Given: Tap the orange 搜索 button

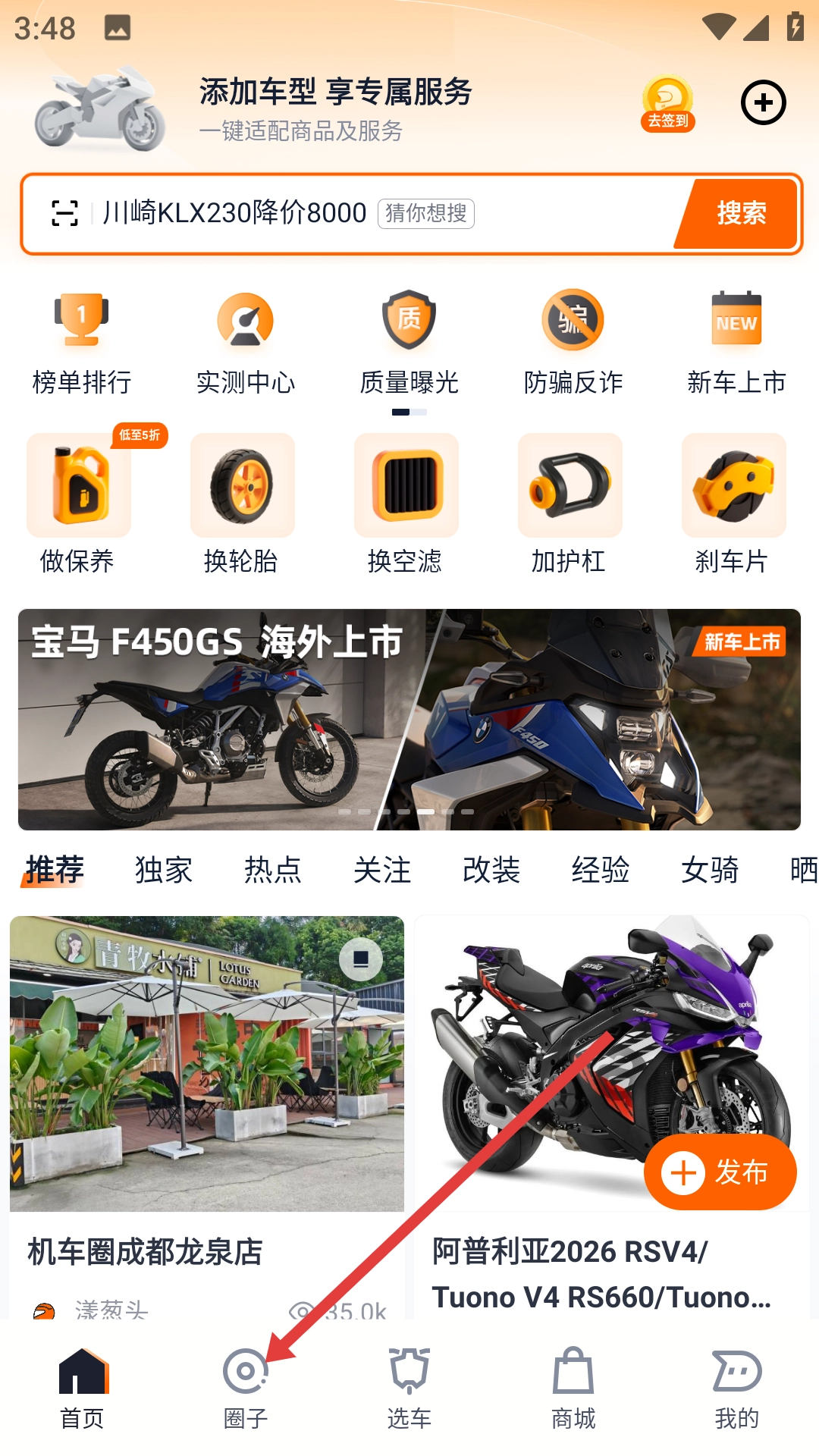Looking at the screenshot, I should [x=739, y=213].
